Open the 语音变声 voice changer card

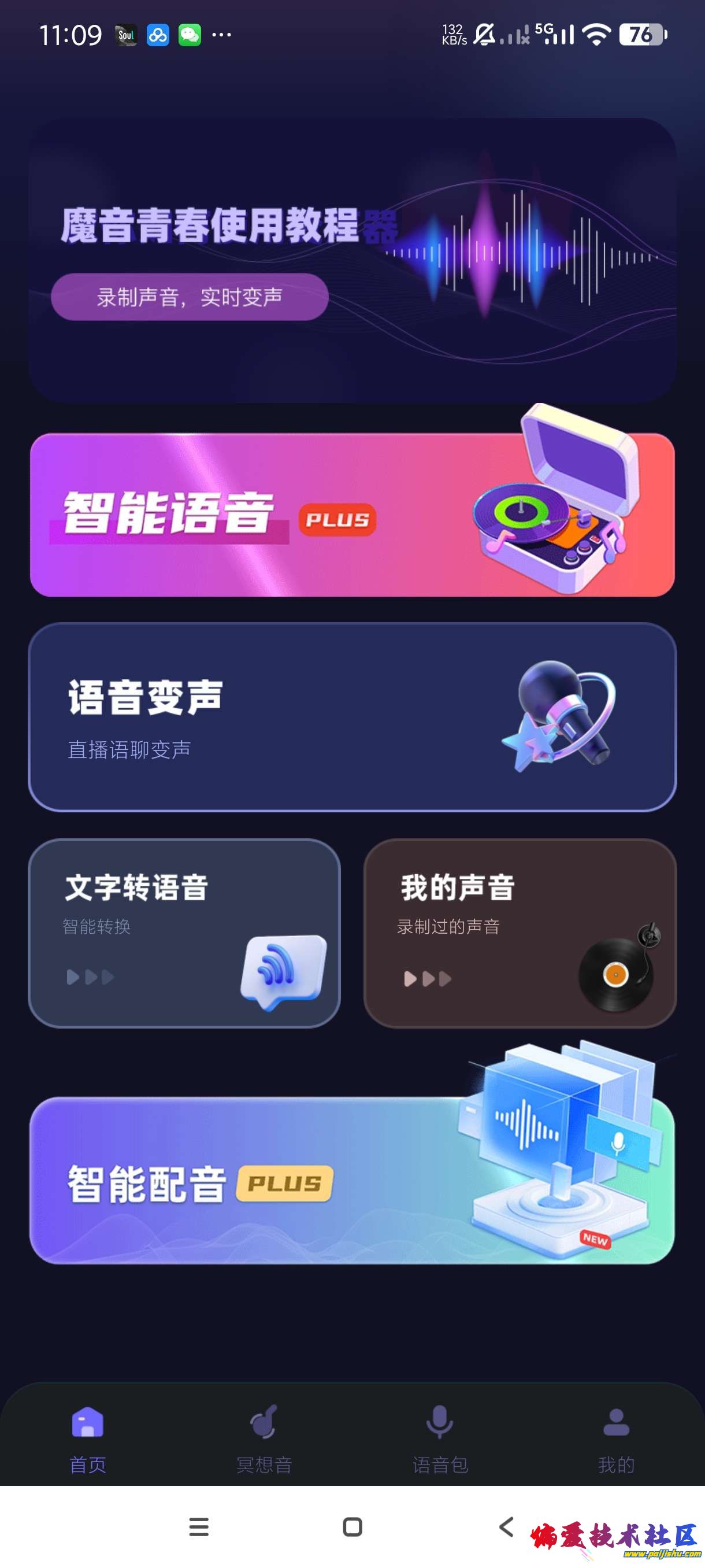click(x=352, y=716)
